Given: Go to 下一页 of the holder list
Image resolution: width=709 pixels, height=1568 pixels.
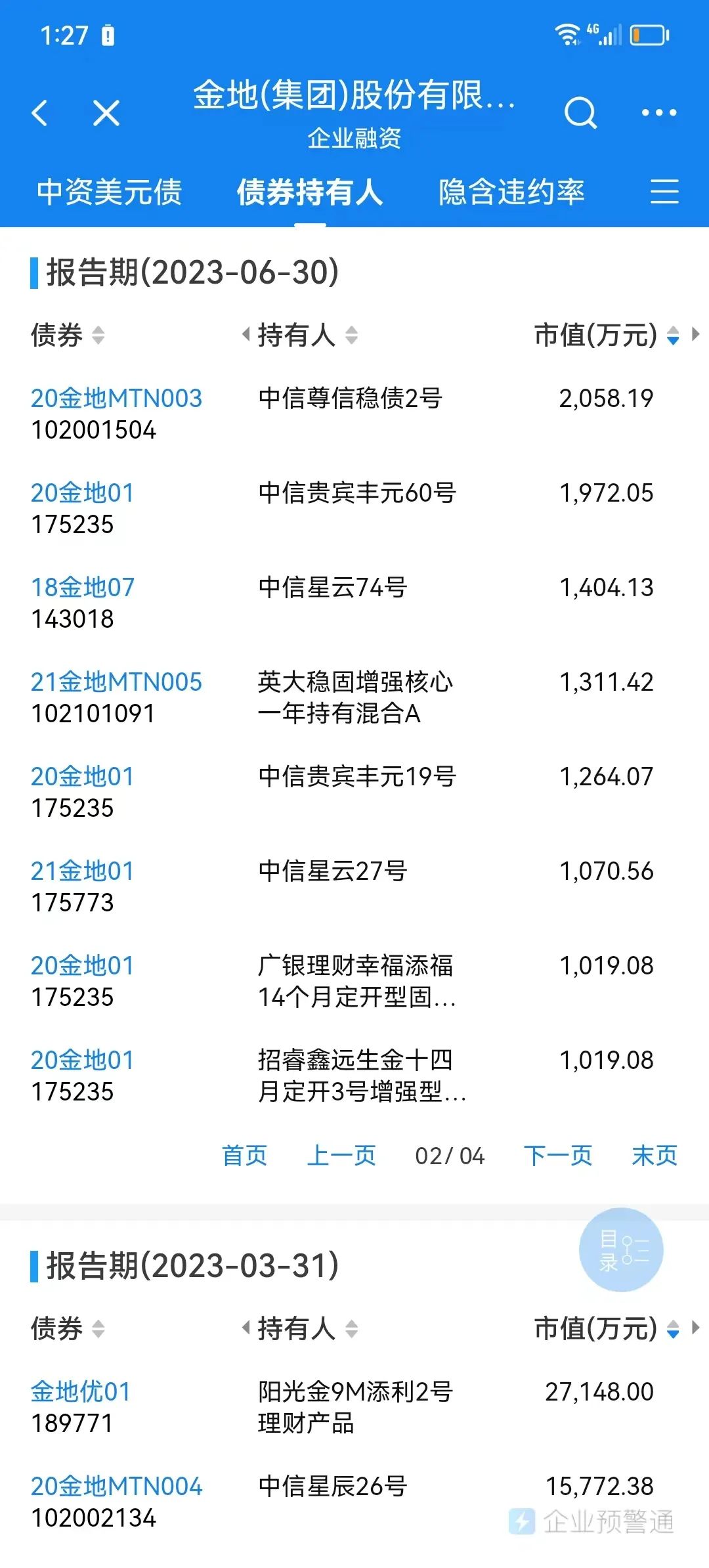Looking at the screenshot, I should click(558, 1156).
